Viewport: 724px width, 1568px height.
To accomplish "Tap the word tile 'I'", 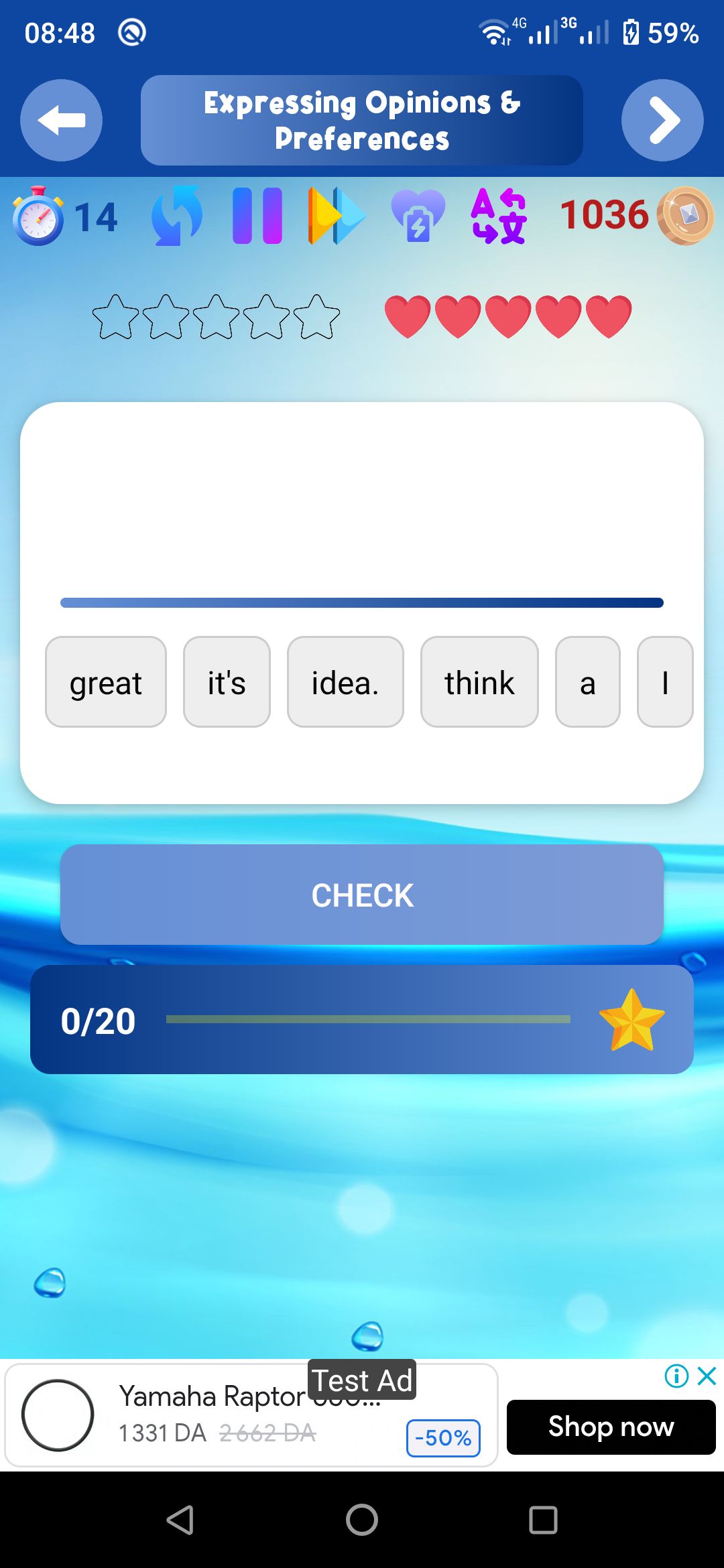I will tap(665, 682).
